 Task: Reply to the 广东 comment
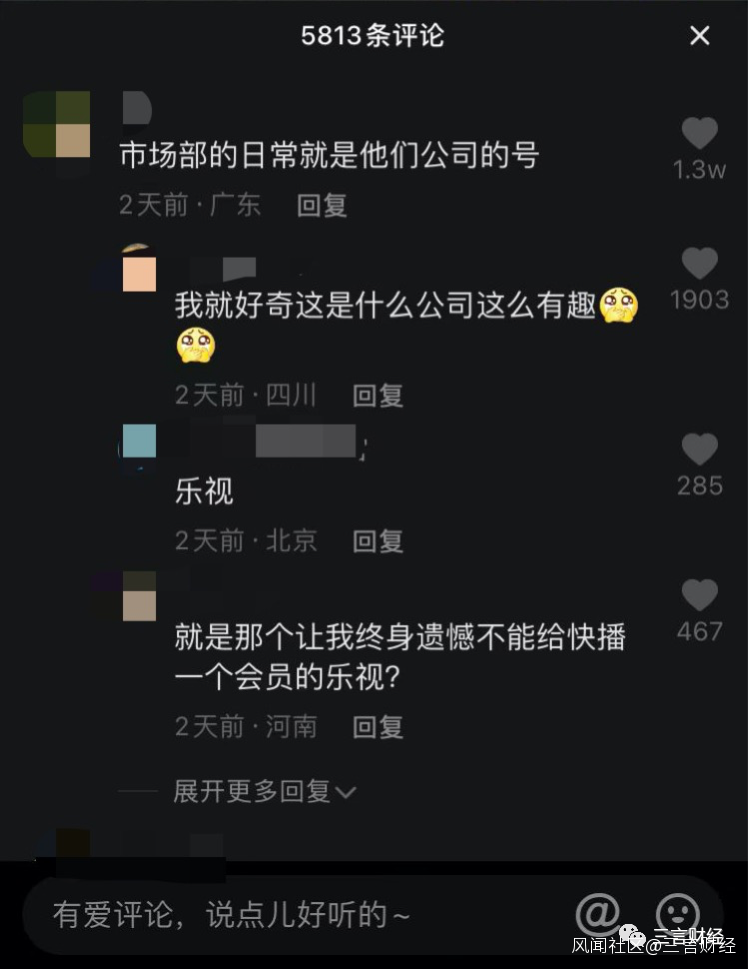point(321,205)
